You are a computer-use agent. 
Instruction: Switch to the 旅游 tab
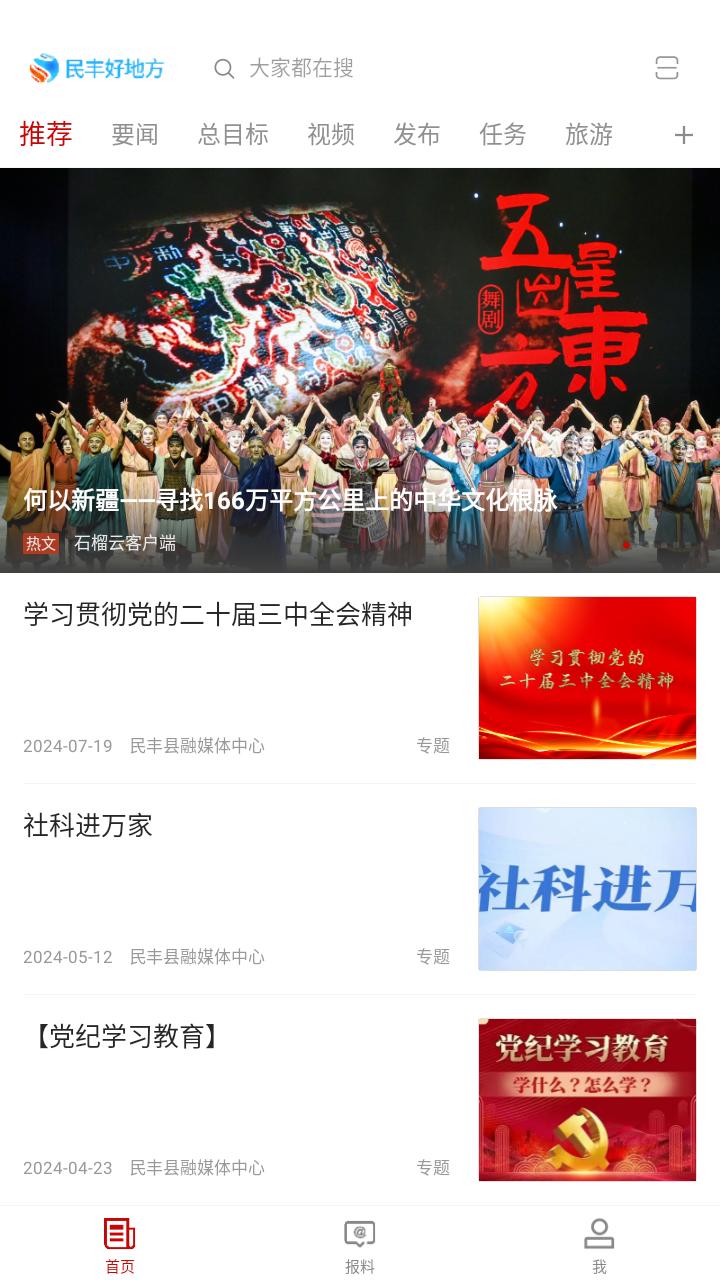click(x=589, y=135)
